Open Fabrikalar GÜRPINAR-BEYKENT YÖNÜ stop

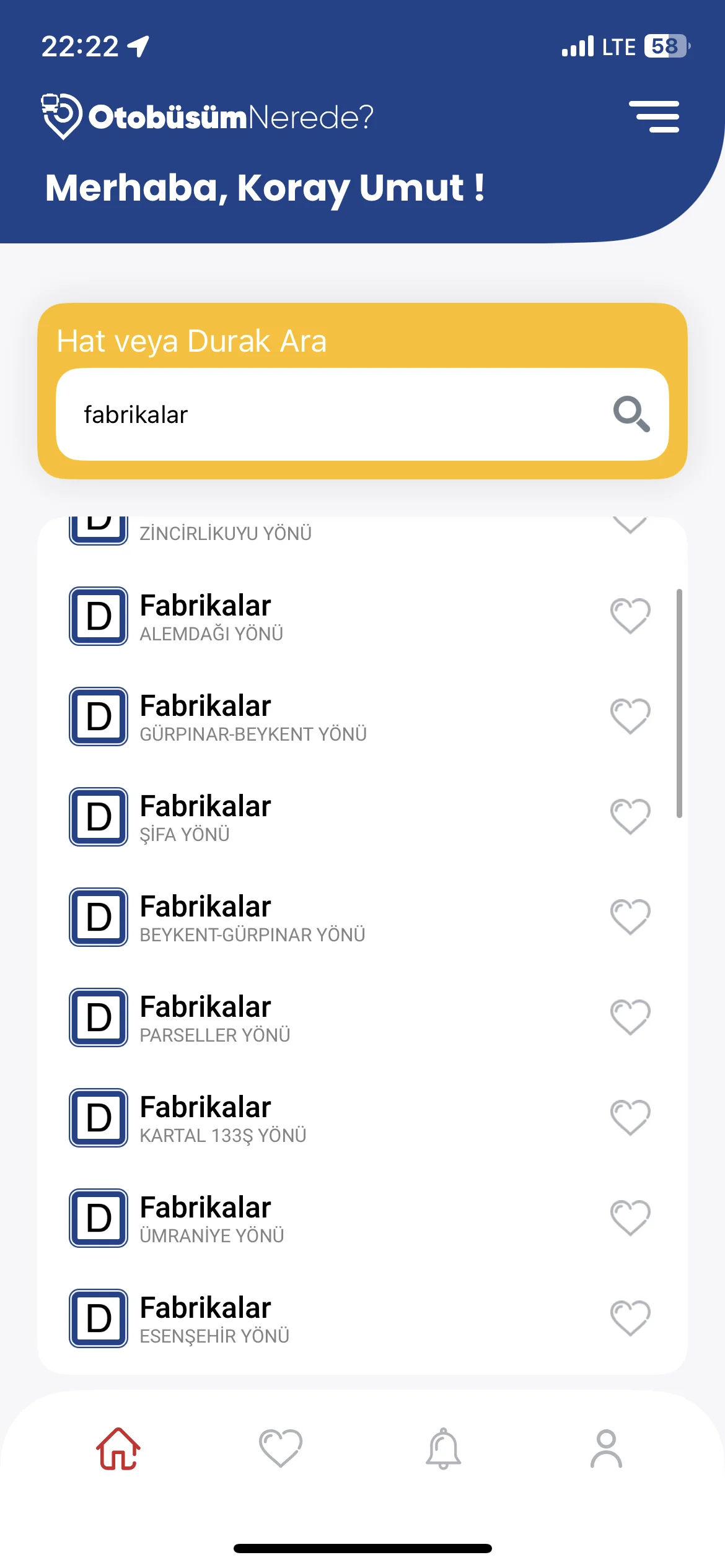click(248, 717)
